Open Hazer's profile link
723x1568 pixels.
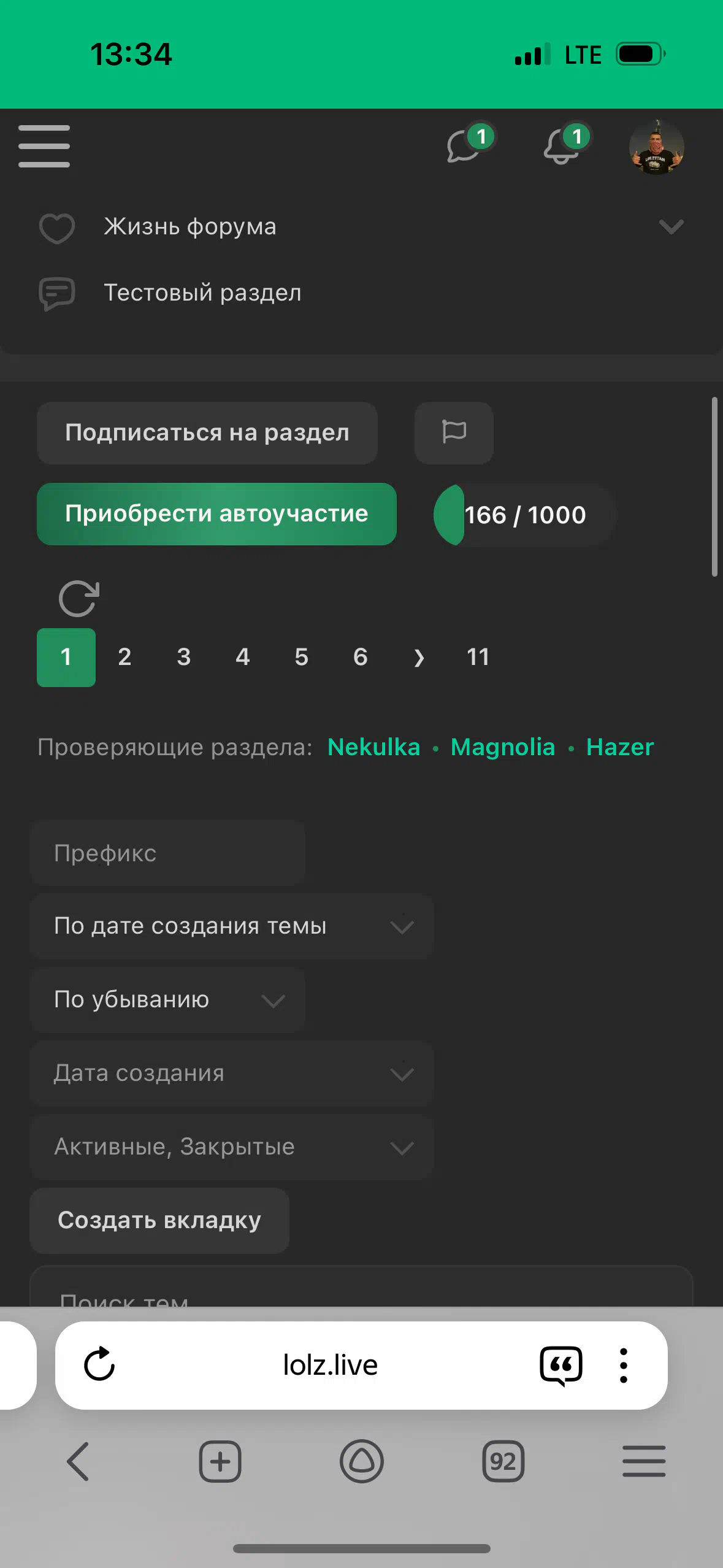point(620,747)
